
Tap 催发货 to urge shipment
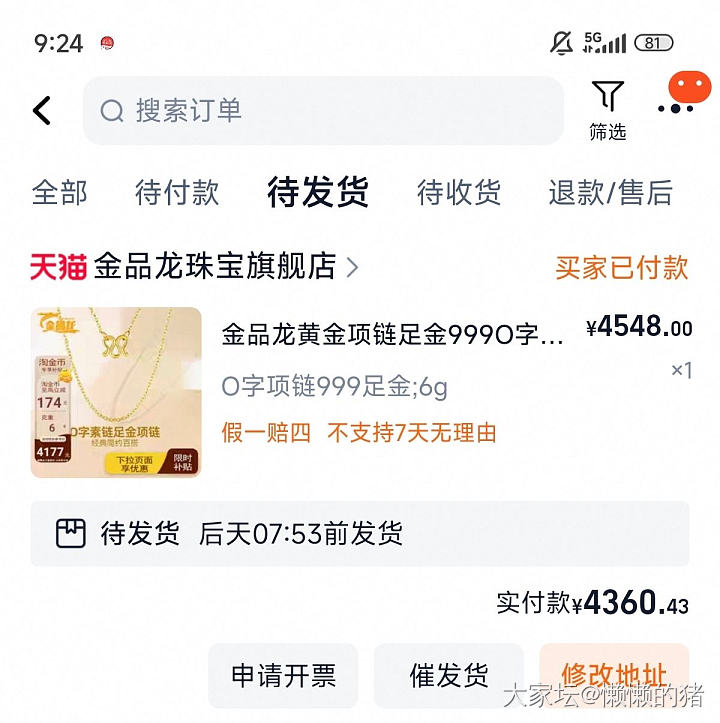click(449, 676)
